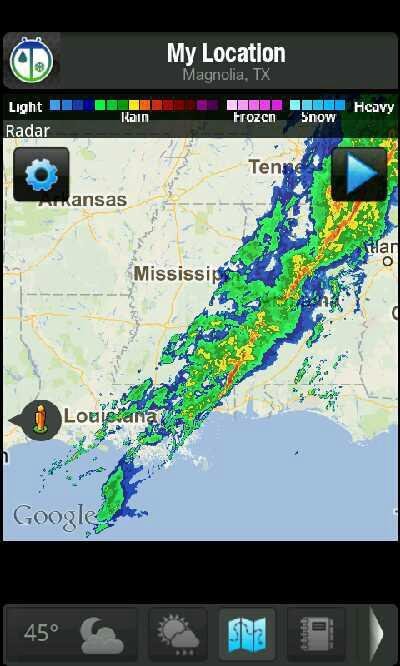Open My Location header

(226, 61)
